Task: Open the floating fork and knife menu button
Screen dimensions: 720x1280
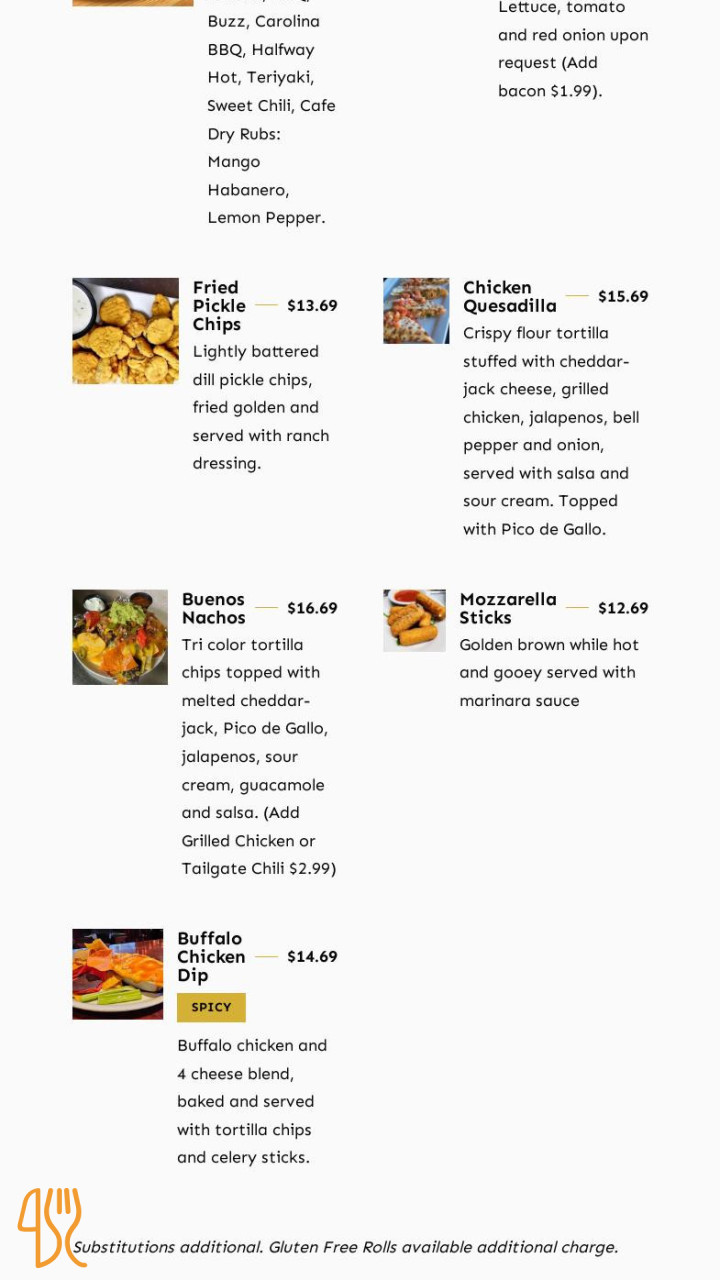Action: coord(51,1226)
